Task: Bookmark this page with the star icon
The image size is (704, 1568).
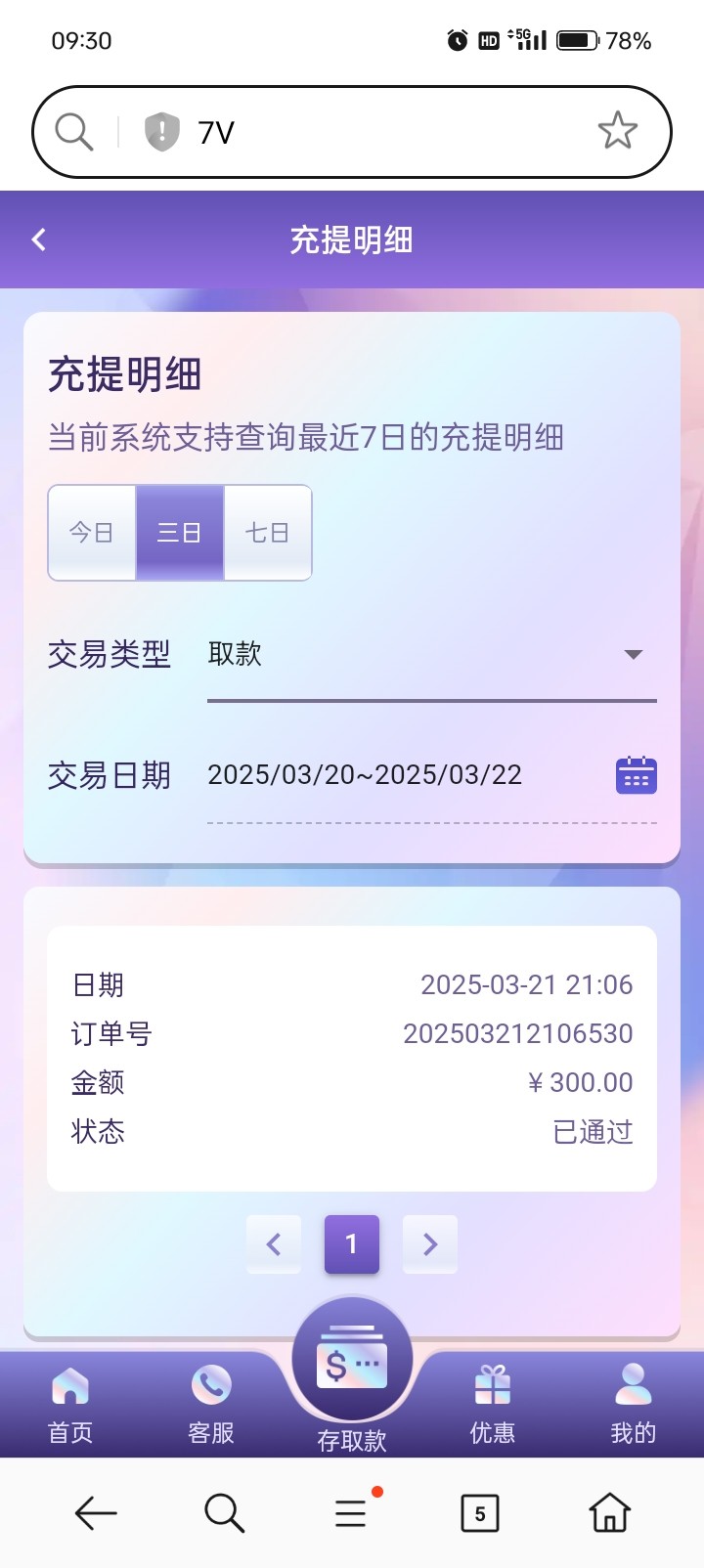Action: 617,131
